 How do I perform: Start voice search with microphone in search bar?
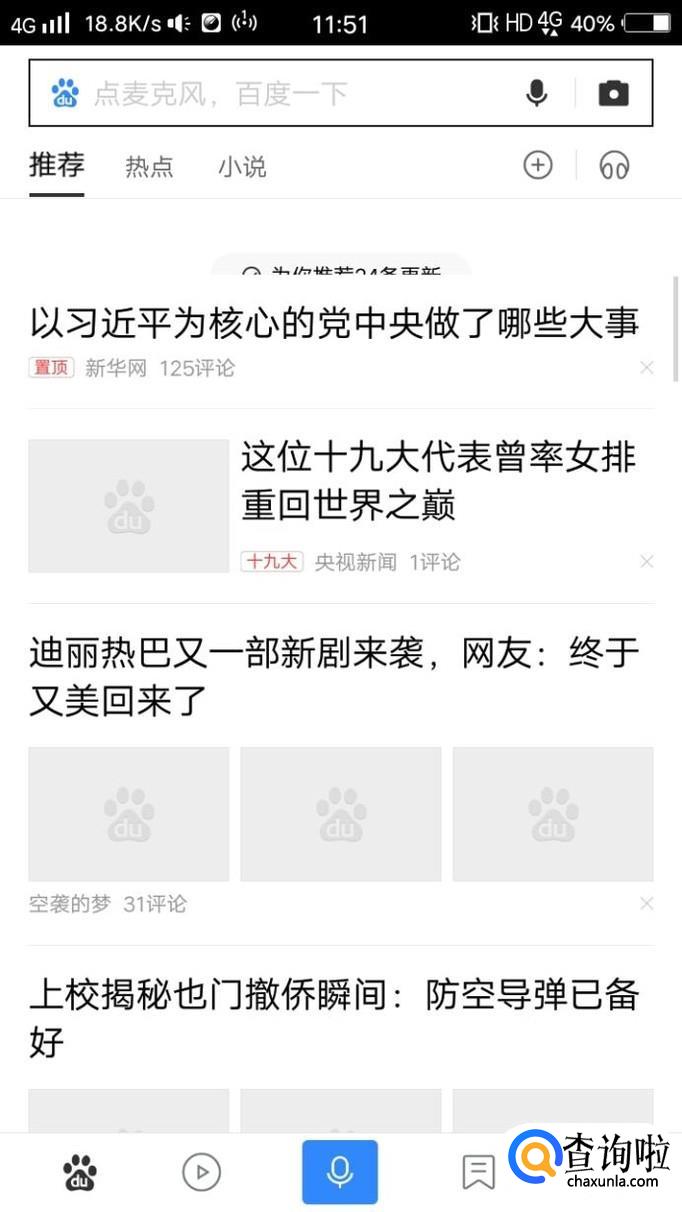tap(537, 93)
